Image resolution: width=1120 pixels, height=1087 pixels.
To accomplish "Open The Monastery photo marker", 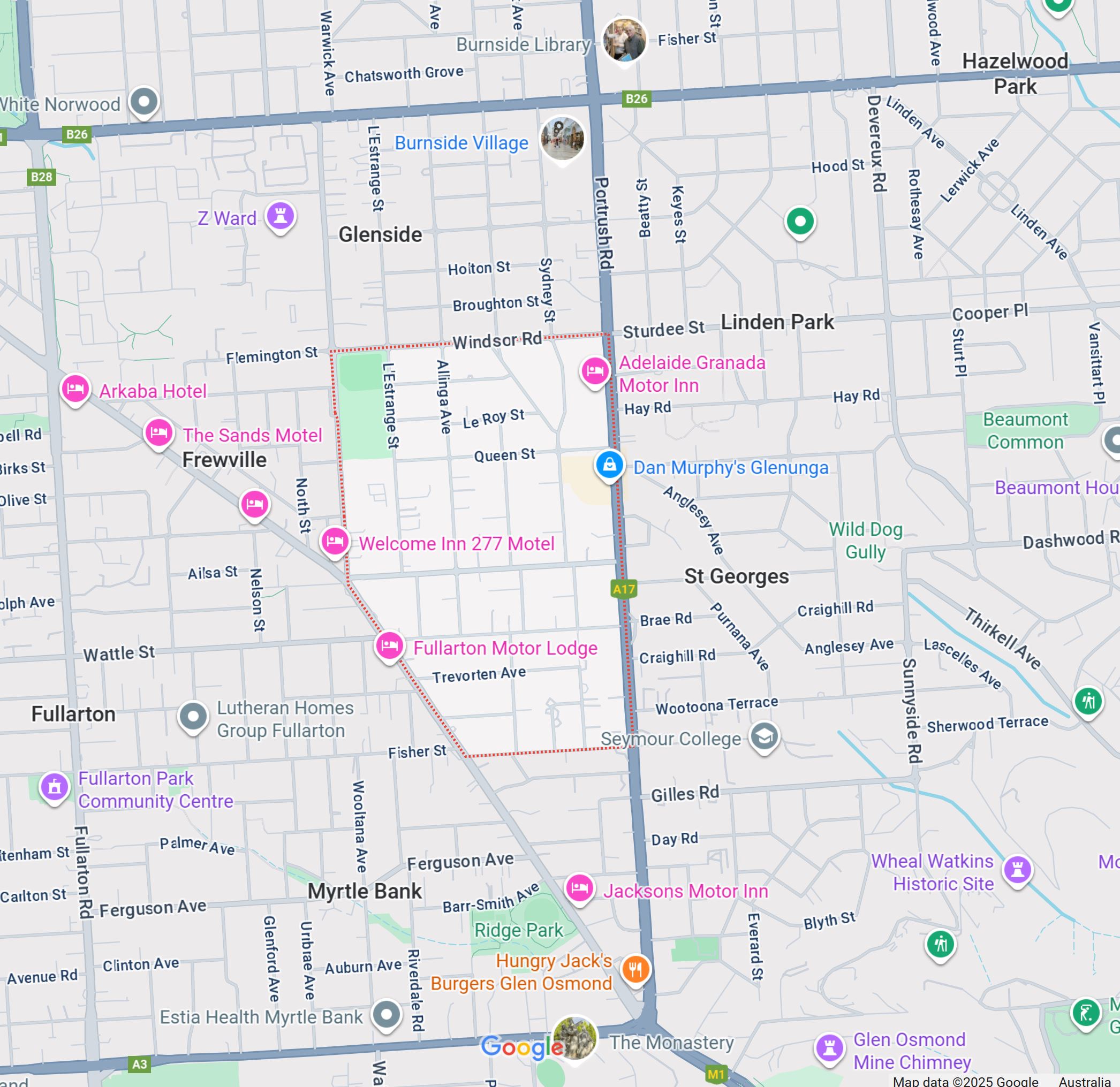I will tap(575, 1037).
